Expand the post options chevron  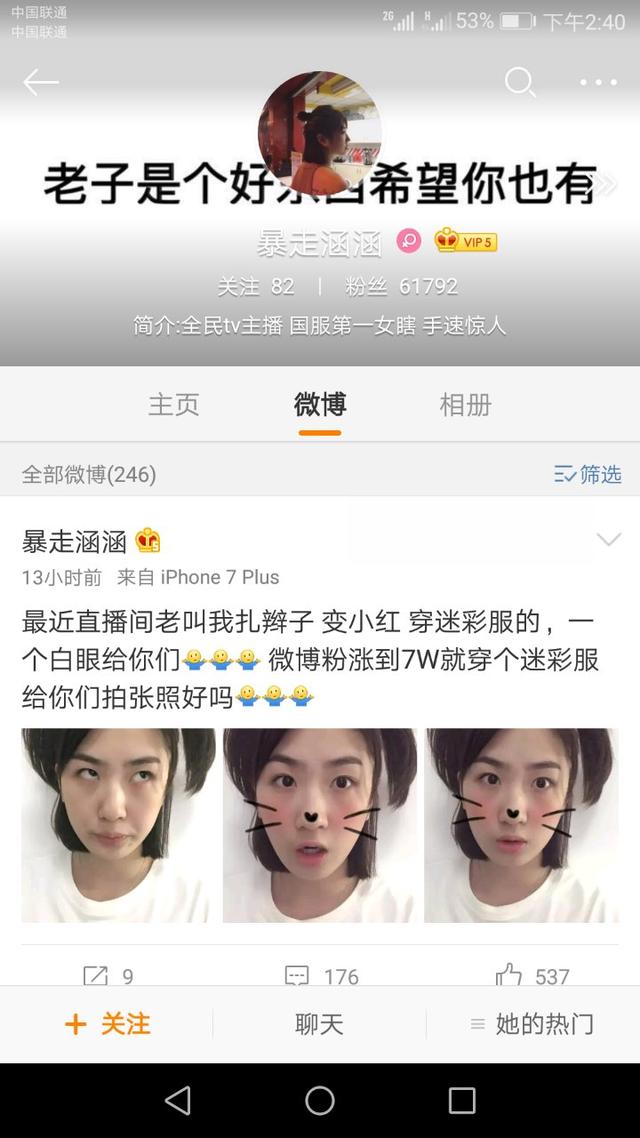(608, 540)
